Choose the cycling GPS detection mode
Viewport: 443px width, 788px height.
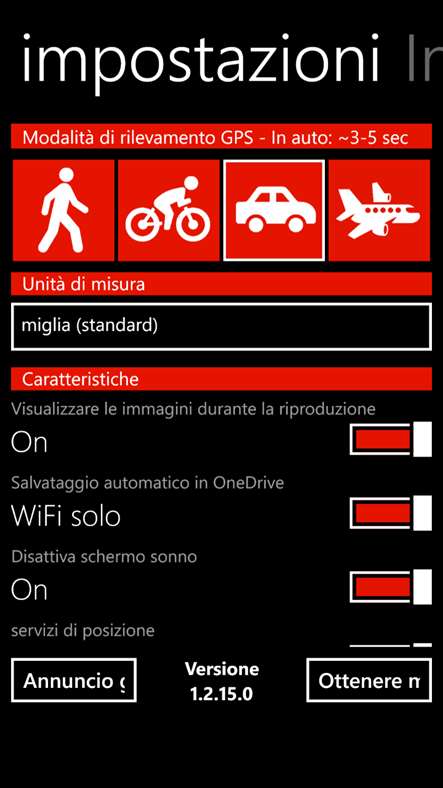169,211
